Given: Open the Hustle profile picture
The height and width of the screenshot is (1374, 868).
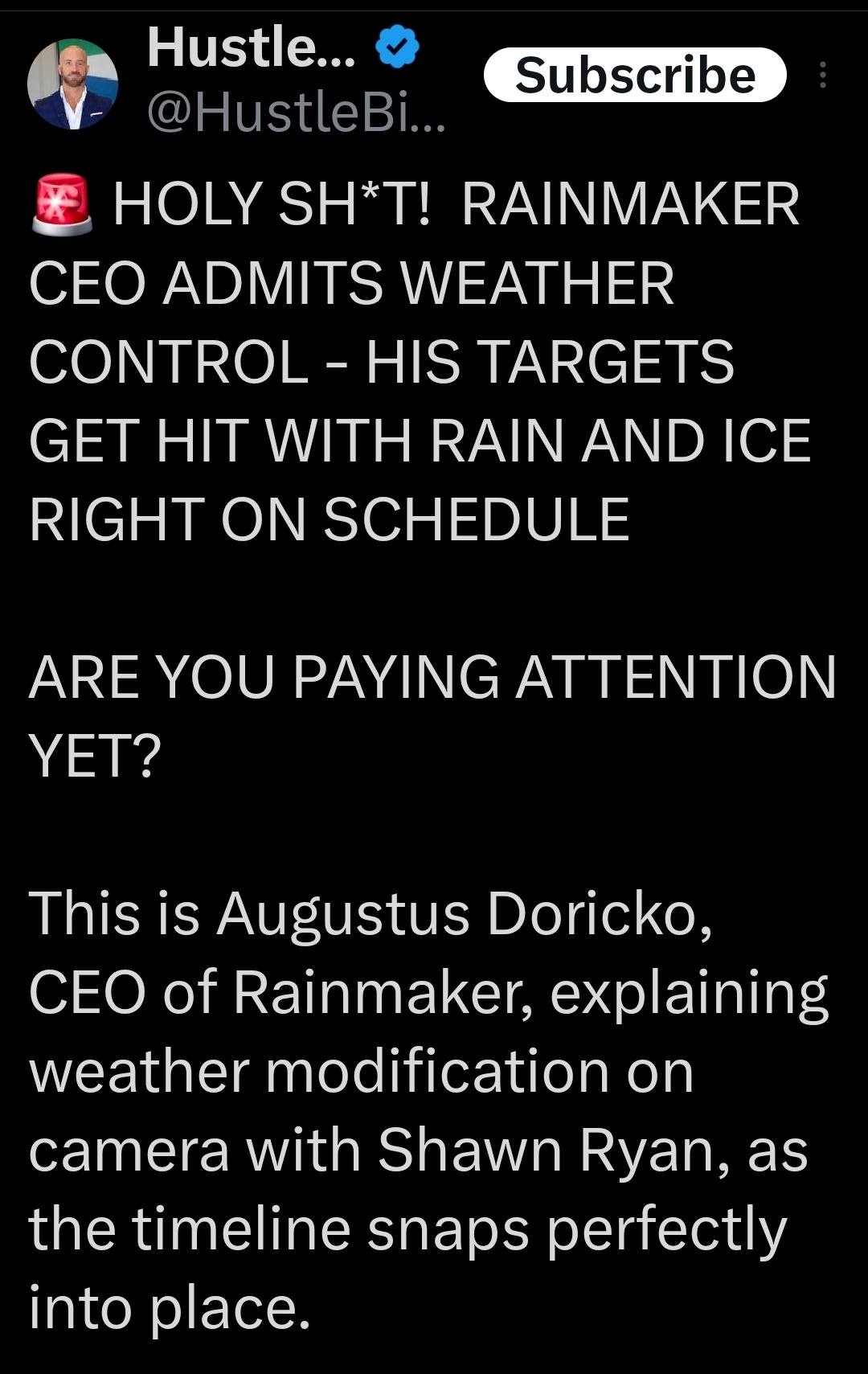Looking at the screenshot, I should click(x=72, y=84).
